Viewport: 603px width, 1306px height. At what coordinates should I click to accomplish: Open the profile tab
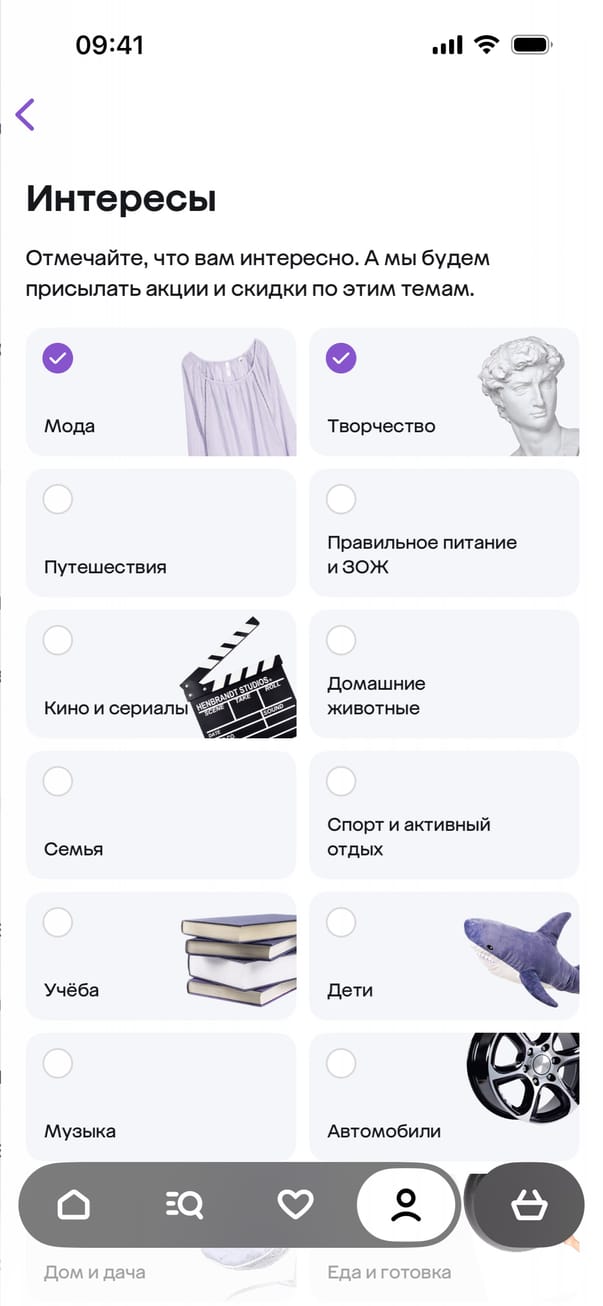405,1204
